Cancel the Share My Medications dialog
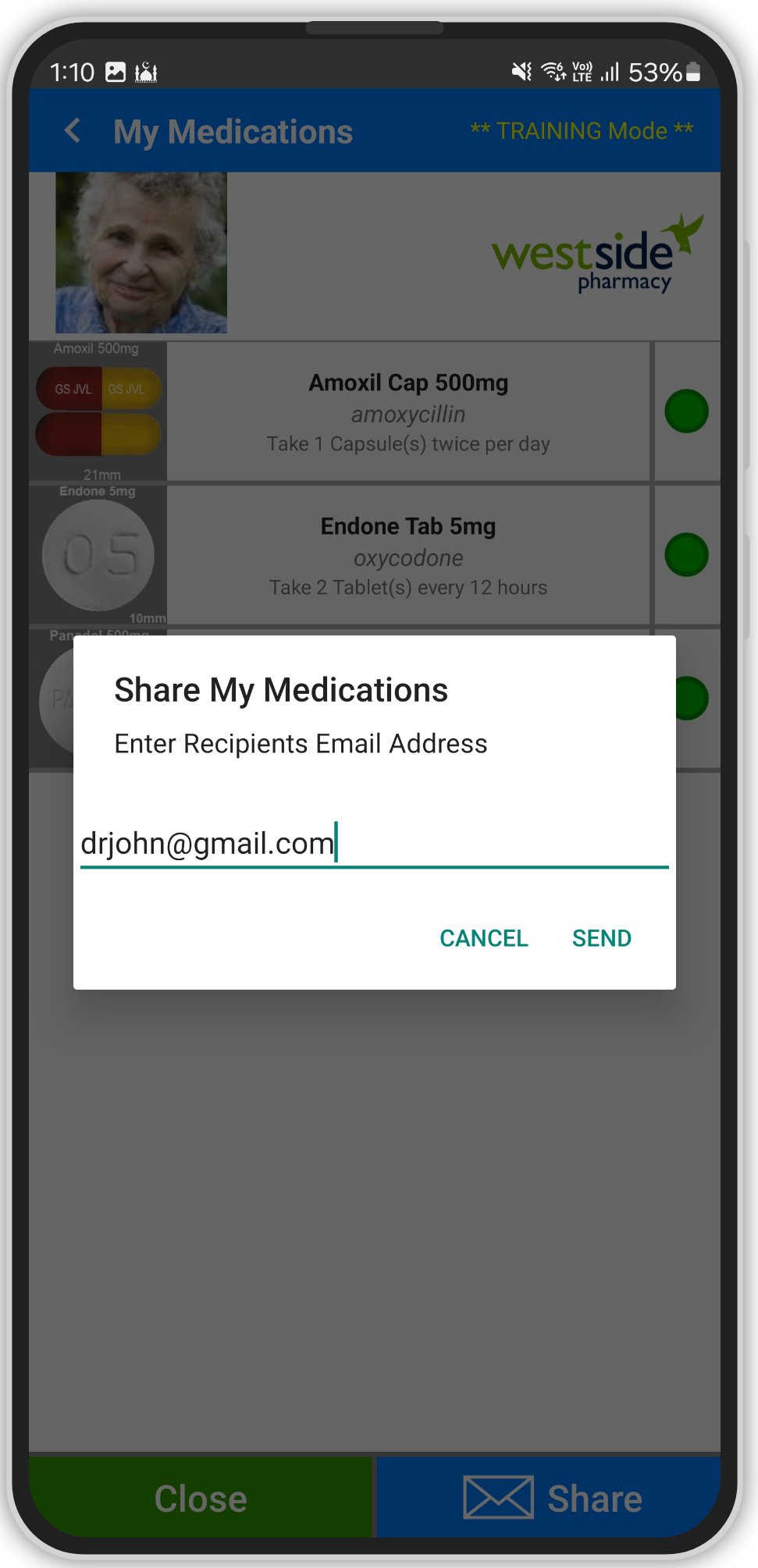Image resolution: width=758 pixels, height=1568 pixels. pyautogui.click(x=484, y=938)
